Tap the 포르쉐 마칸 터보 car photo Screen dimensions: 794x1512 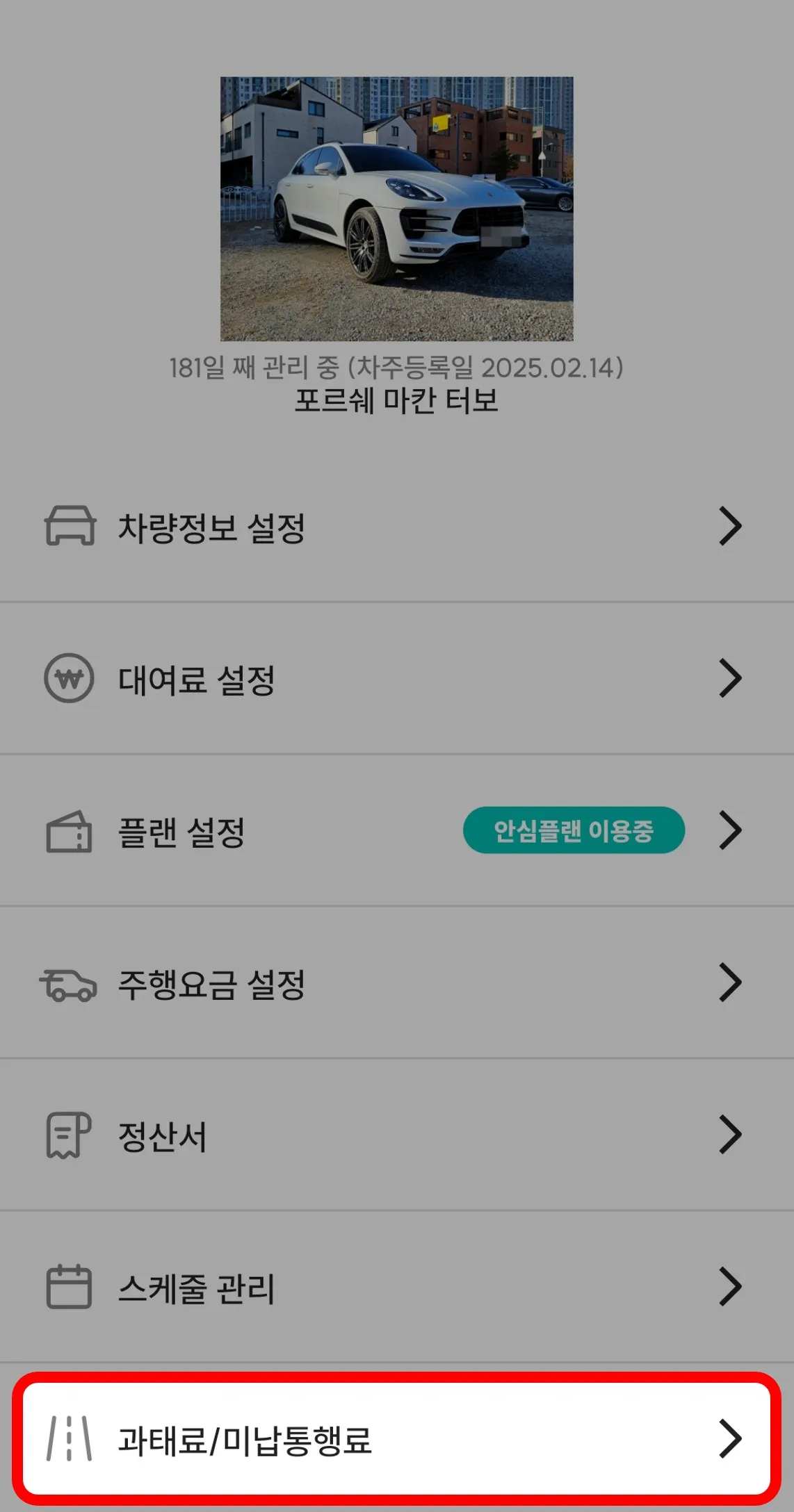pos(396,208)
